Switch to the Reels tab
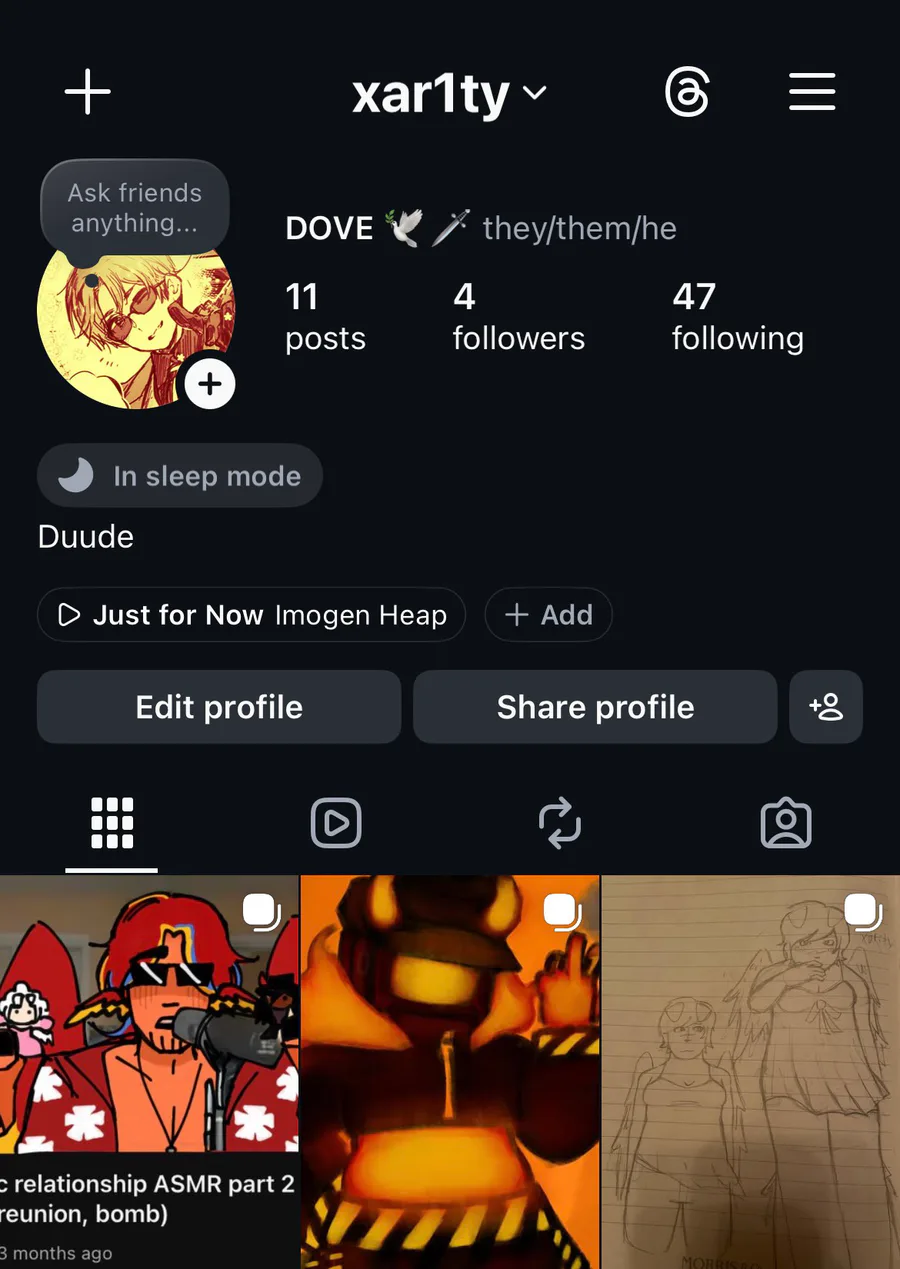Image resolution: width=900 pixels, height=1269 pixels. point(336,823)
